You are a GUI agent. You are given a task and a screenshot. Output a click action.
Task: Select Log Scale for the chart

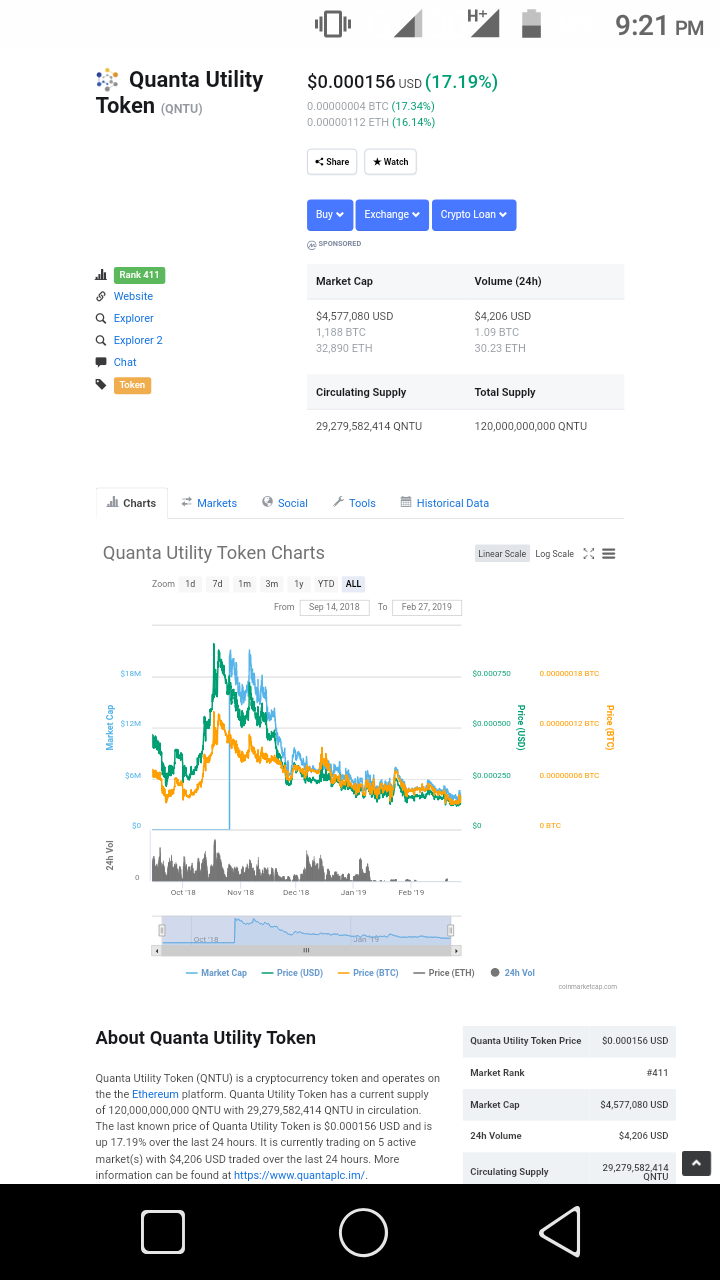coord(554,554)
